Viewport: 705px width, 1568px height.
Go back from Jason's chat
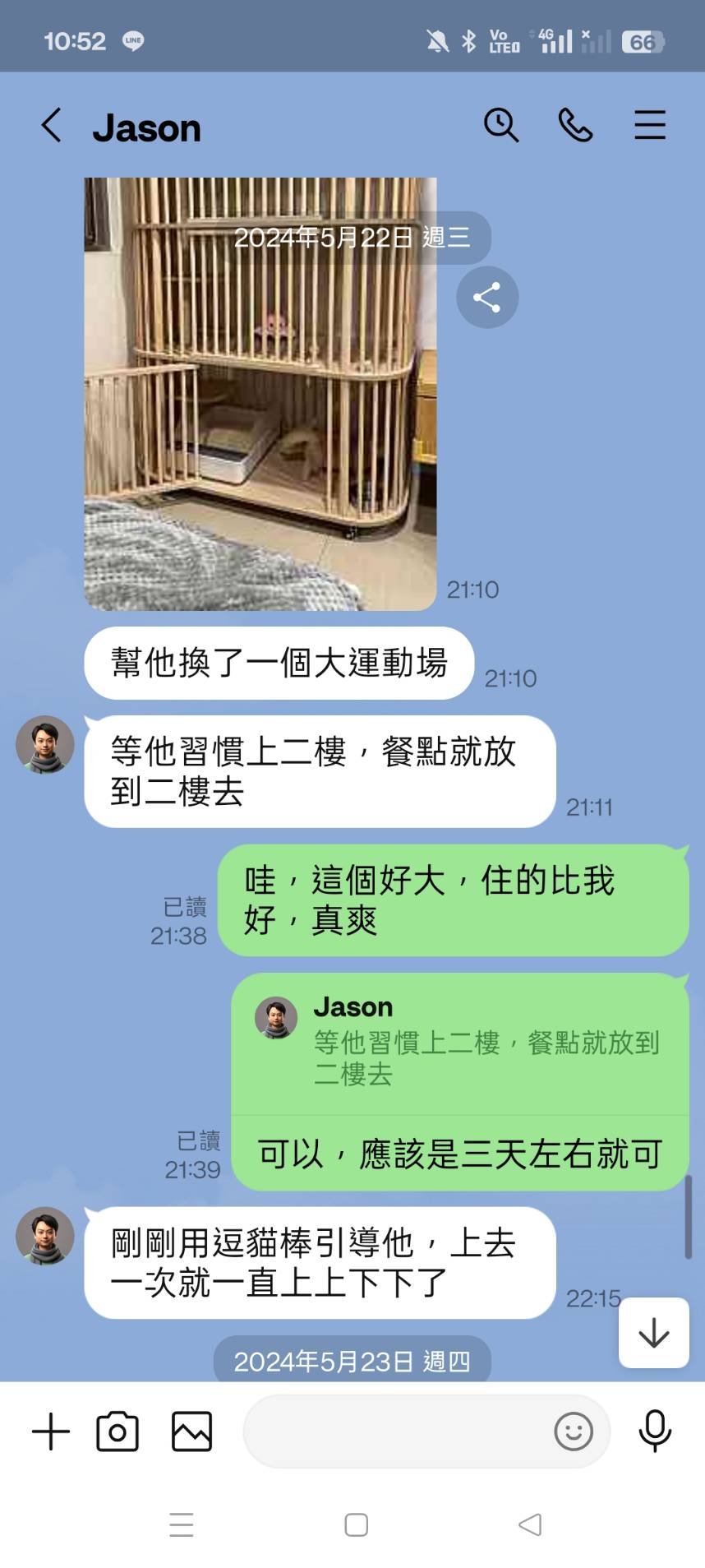[x=52, y=126]
